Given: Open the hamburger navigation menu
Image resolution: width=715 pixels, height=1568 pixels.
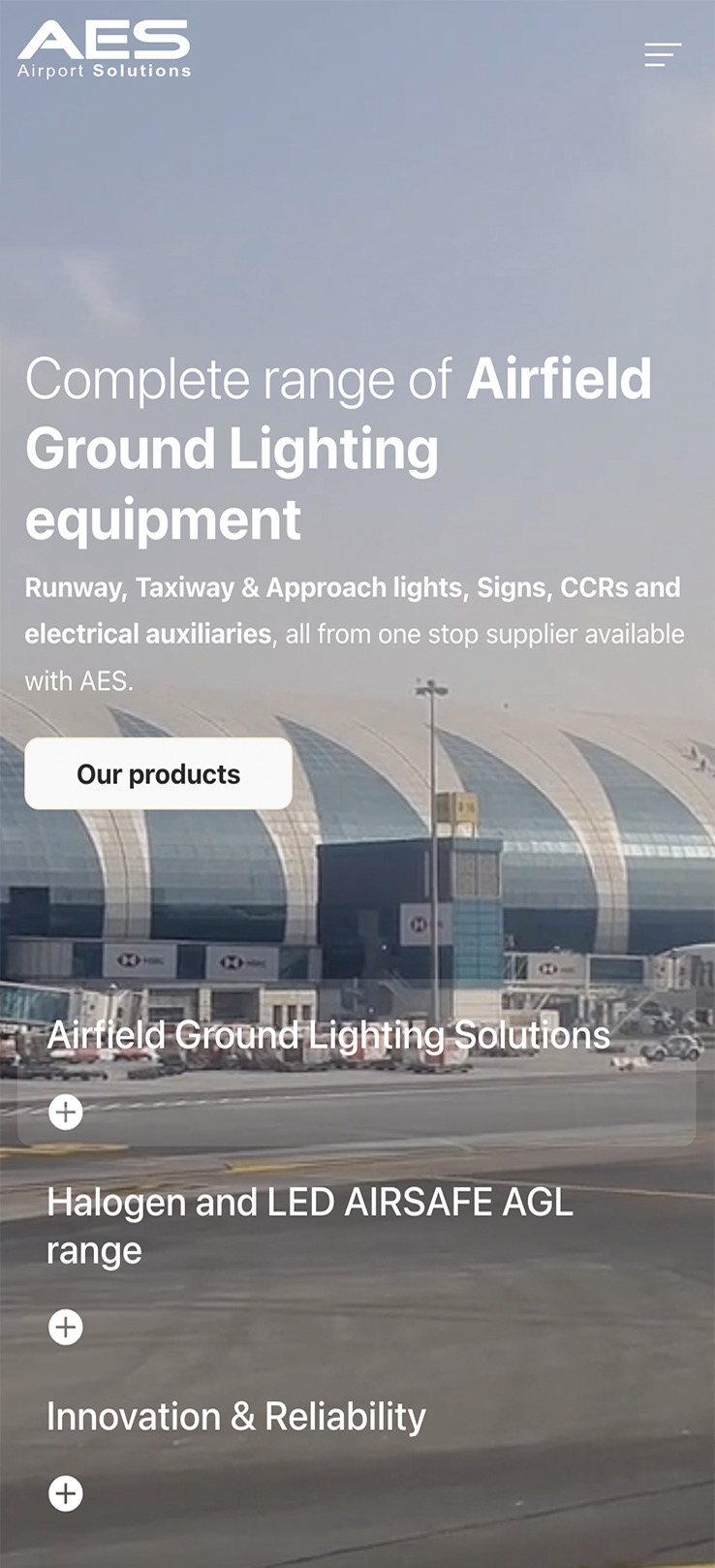Looking at the screenshot, I should point(663,54).
